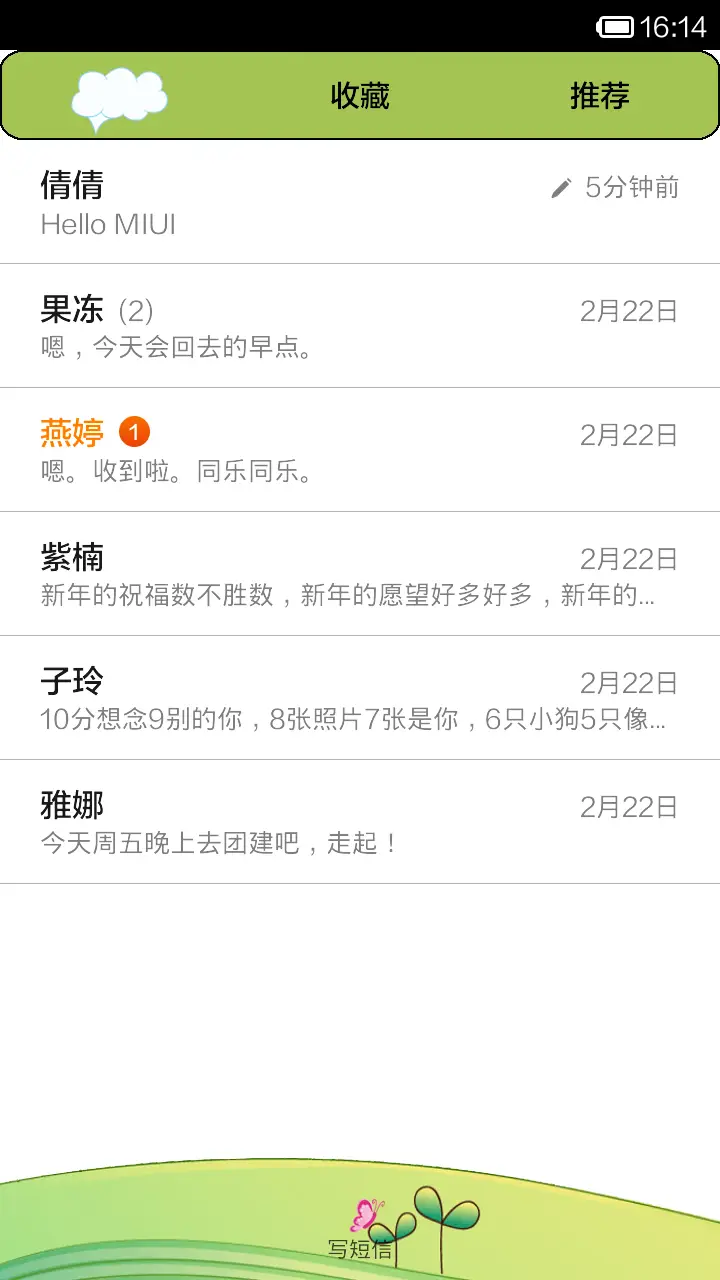Switch to the 收藏 tab
Screen dimensions: 720x1280
[360, 95]
